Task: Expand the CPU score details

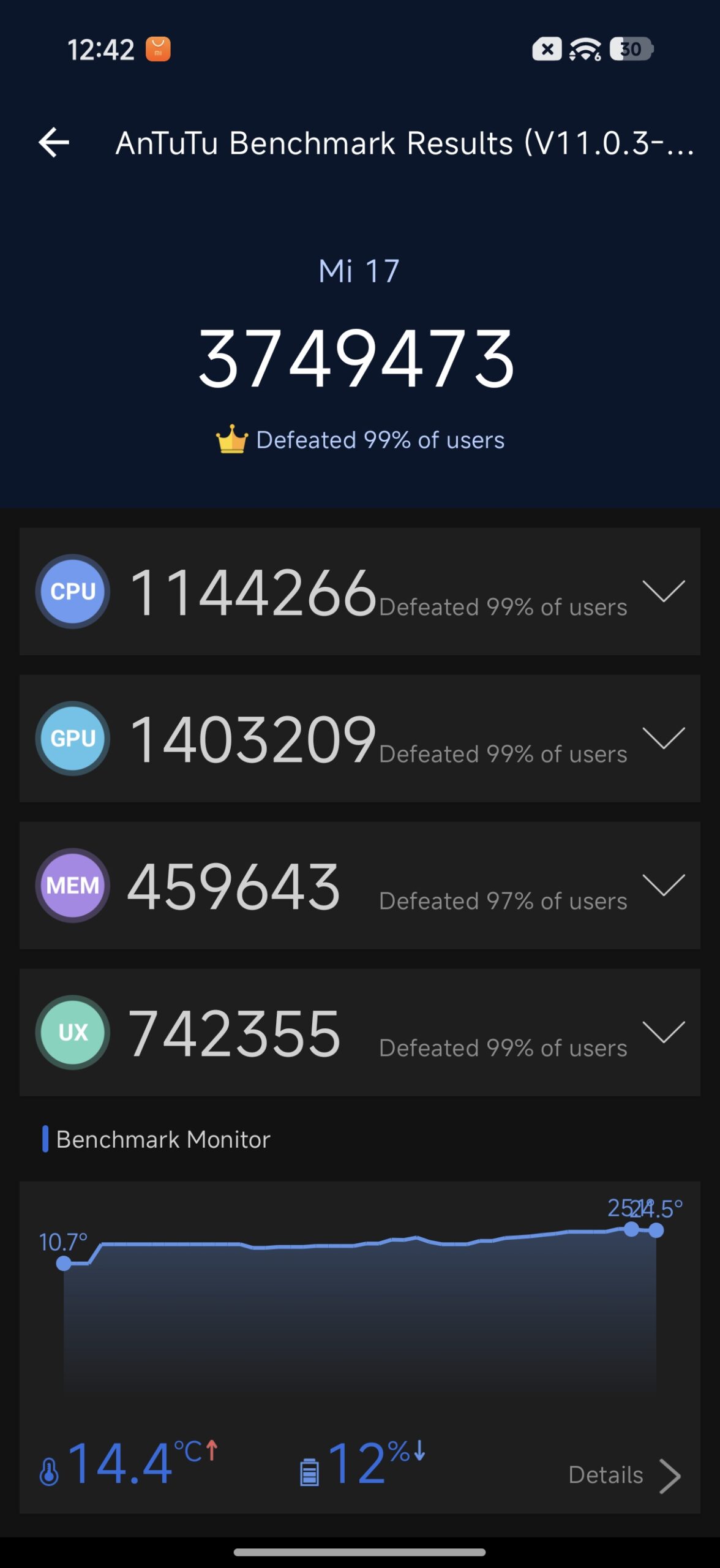Action: point(663,591)
